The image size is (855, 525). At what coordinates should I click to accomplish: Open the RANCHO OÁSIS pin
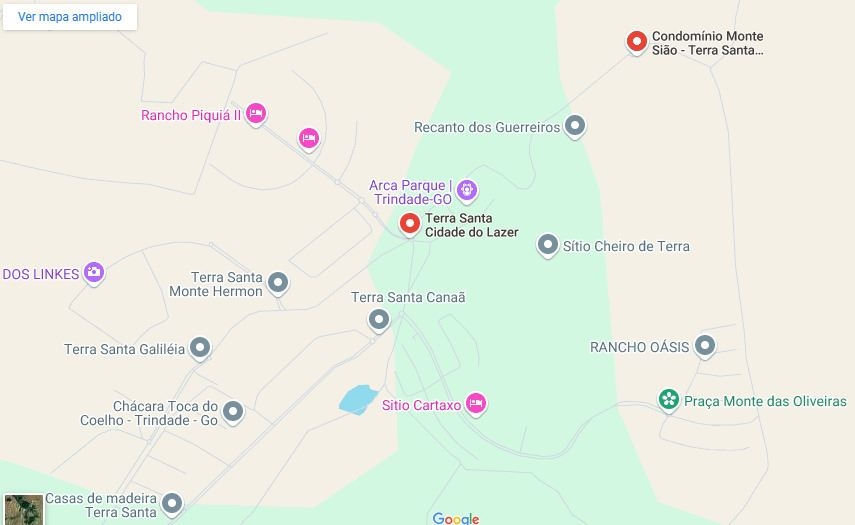click(705, 345)
